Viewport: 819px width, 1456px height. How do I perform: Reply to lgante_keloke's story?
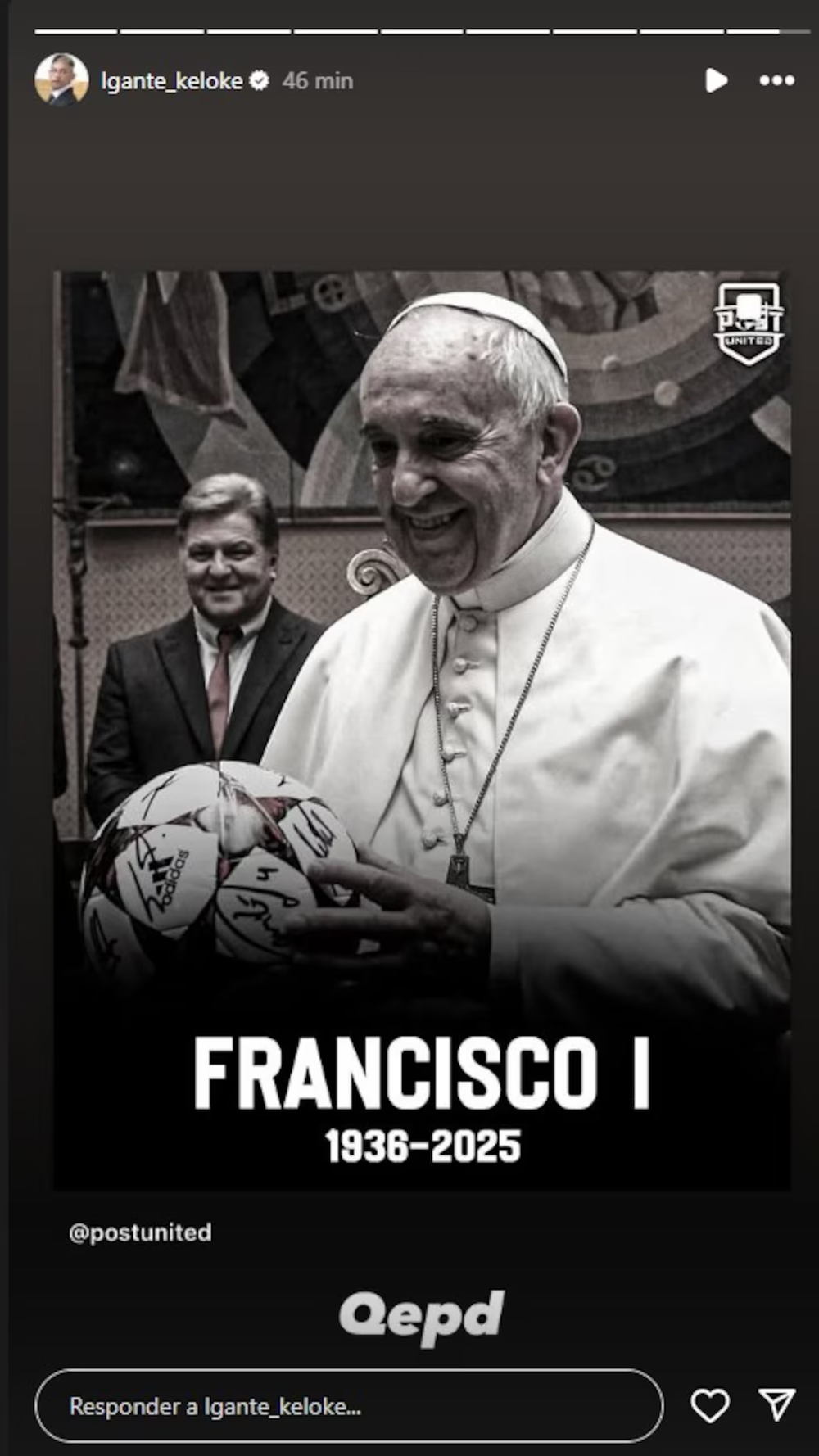point(348,1406)
